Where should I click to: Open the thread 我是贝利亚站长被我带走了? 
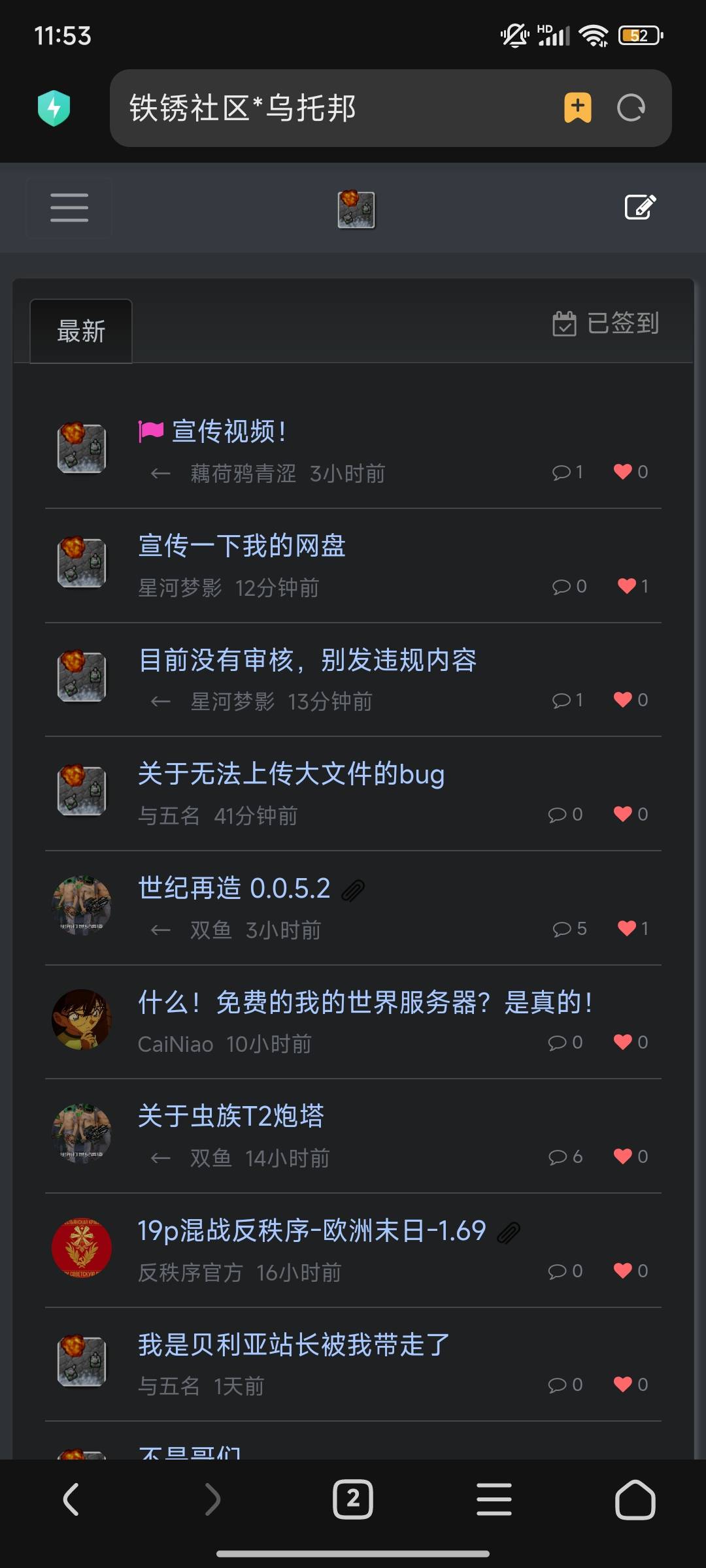coord(294,1345)
